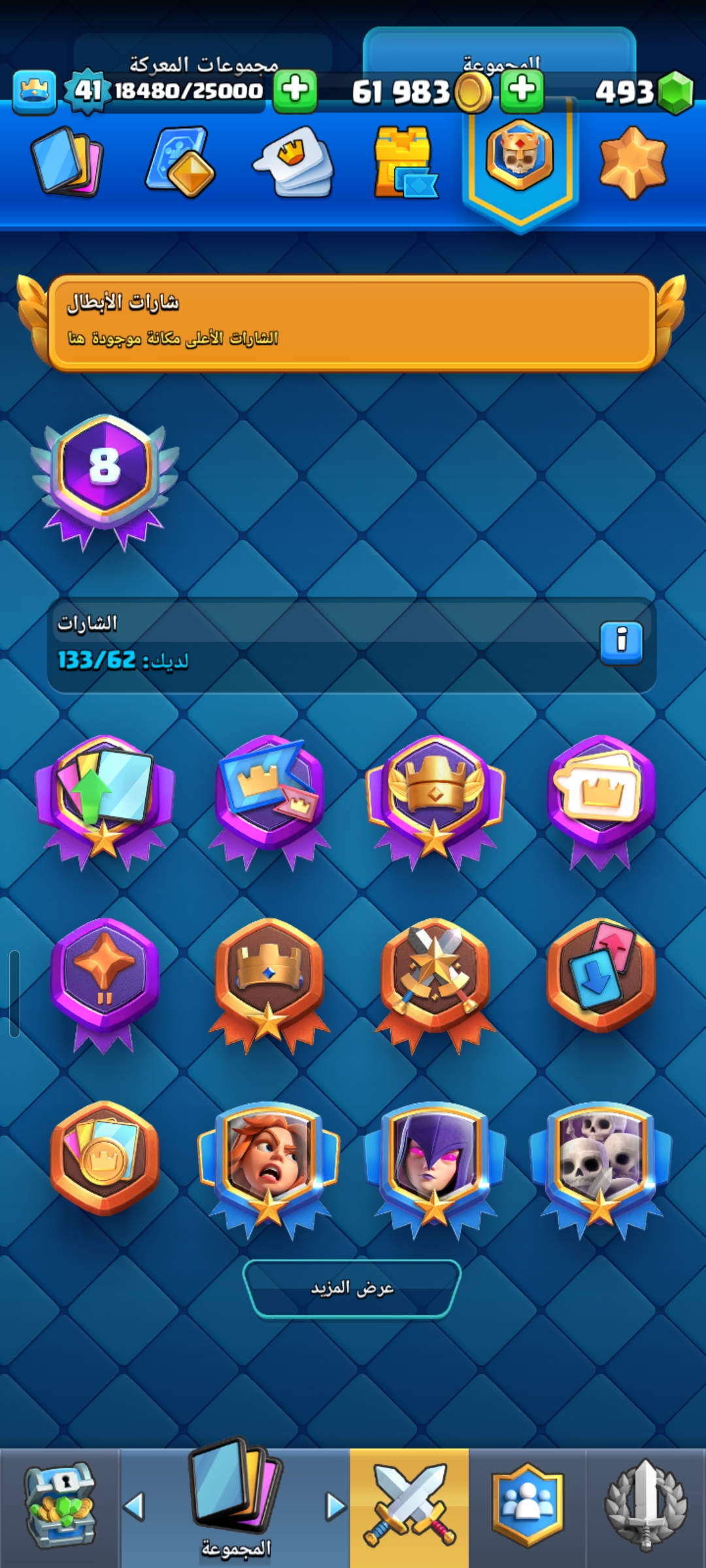Open the shop chest tab

60,1505
